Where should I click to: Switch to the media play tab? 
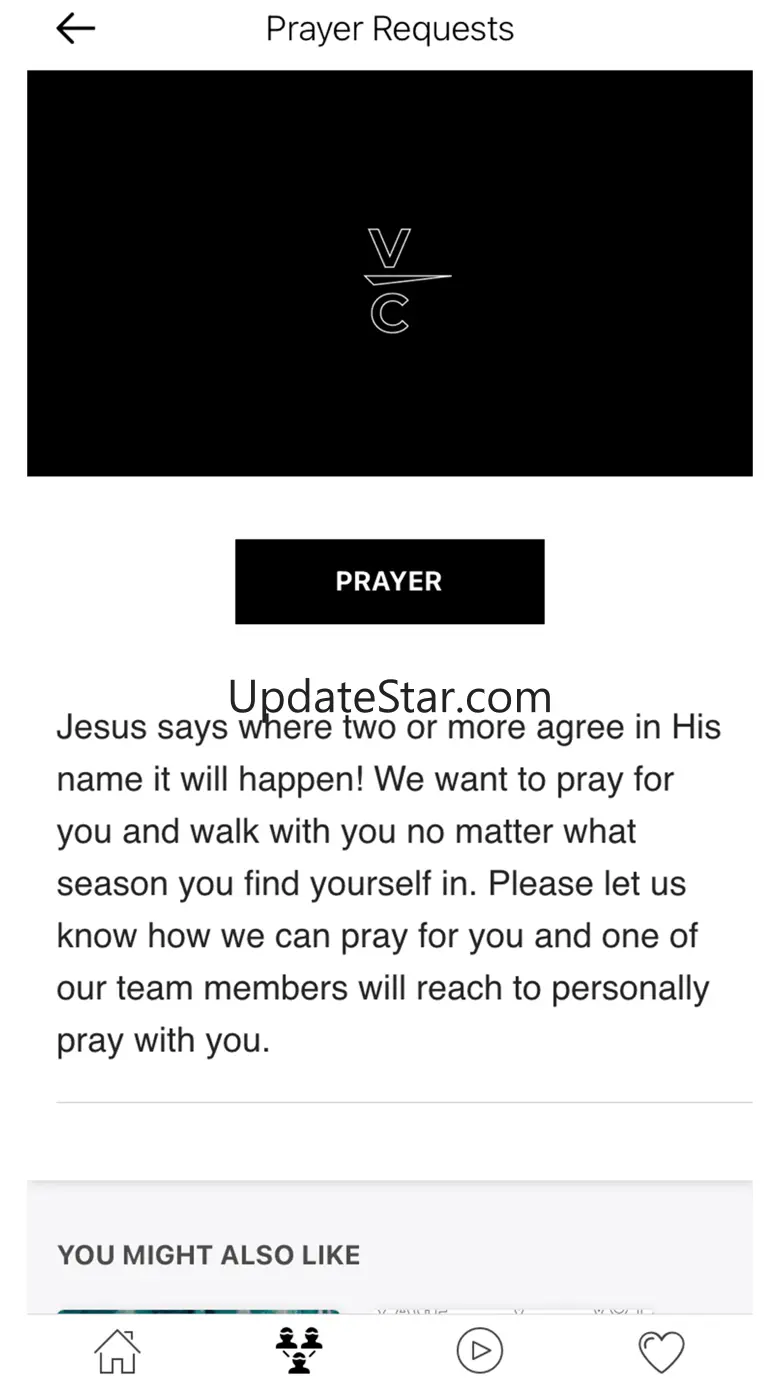pyautogui.click(x=480, y=1351)
